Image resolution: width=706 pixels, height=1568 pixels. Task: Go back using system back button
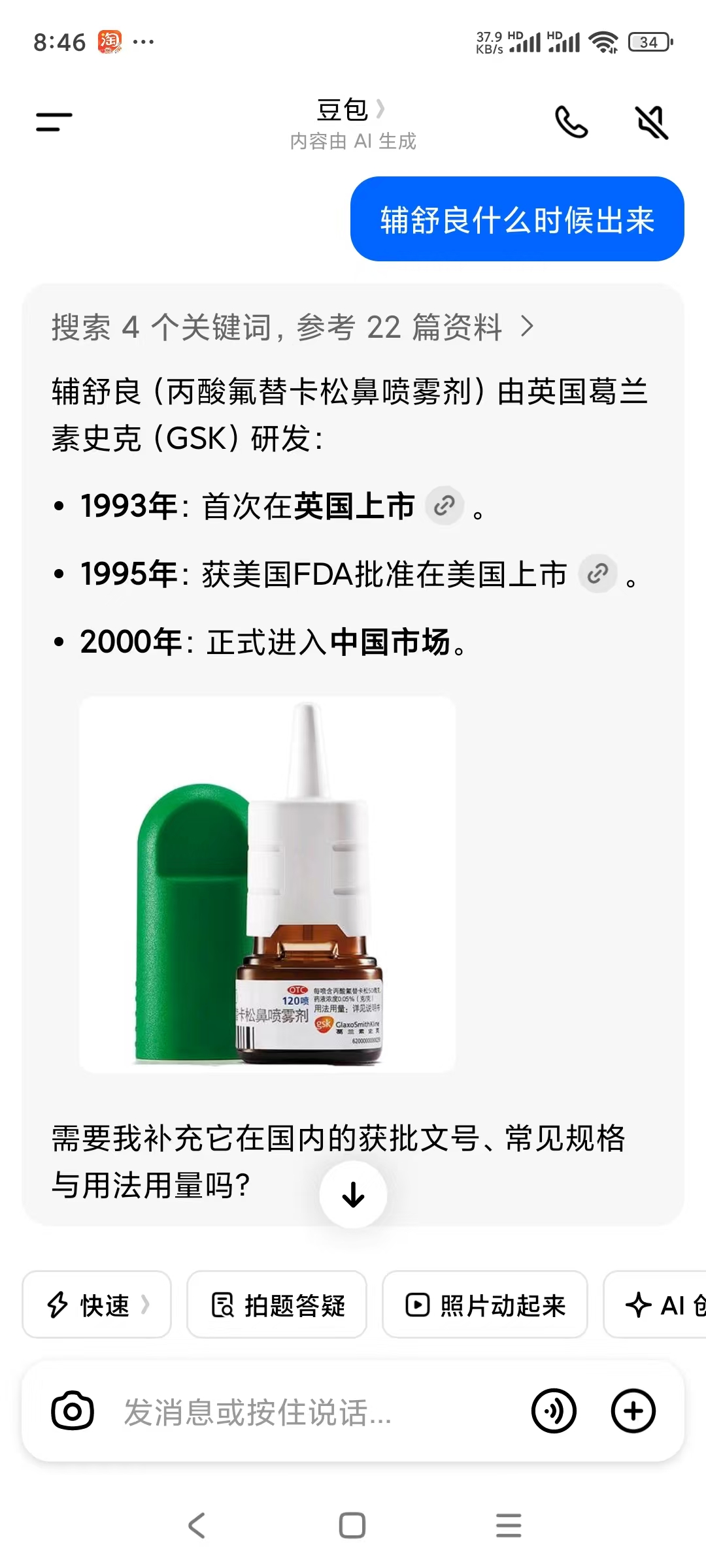[x=197, y=1526]
